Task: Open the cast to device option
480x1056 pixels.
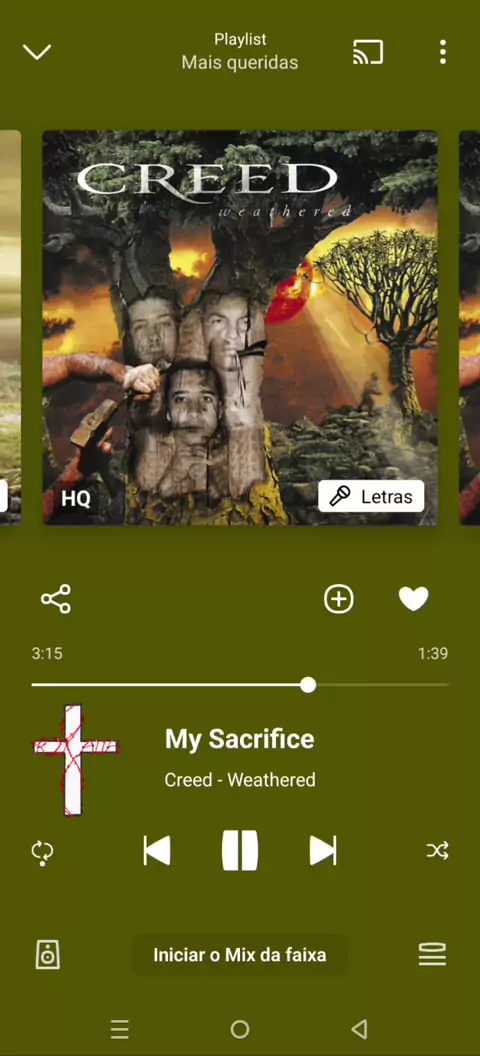Action: (368, 52)
